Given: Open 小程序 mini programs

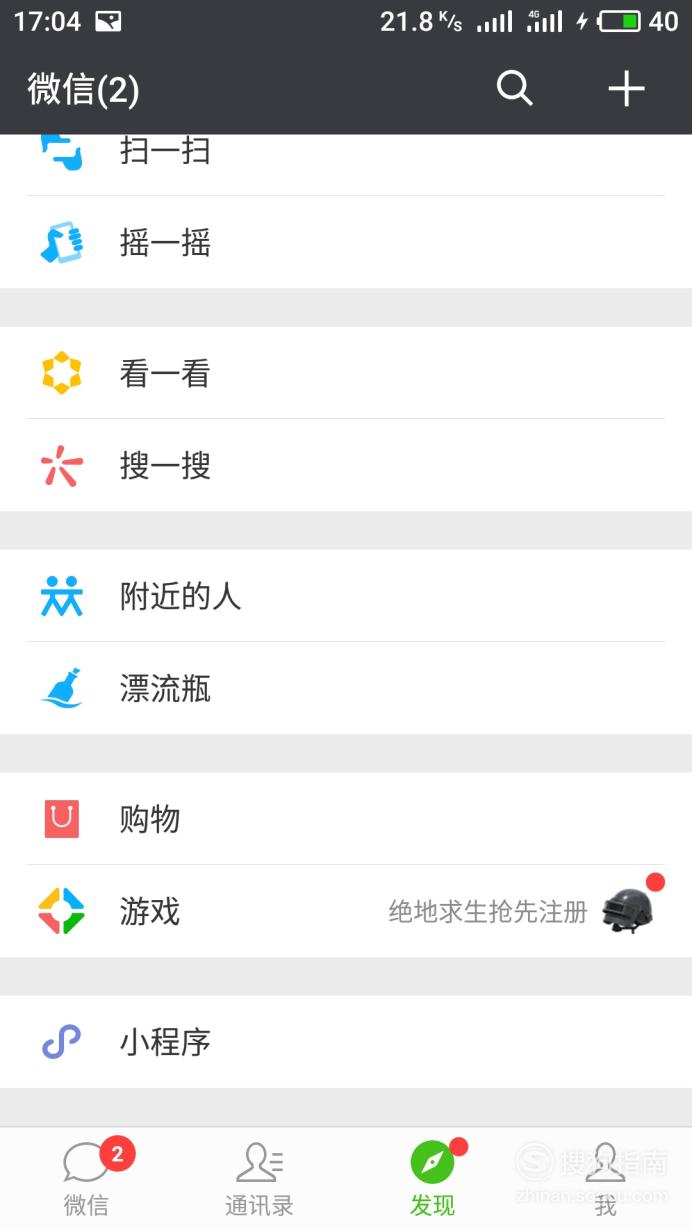Looking at the screenshot, I should click(x=346, y=1042).
